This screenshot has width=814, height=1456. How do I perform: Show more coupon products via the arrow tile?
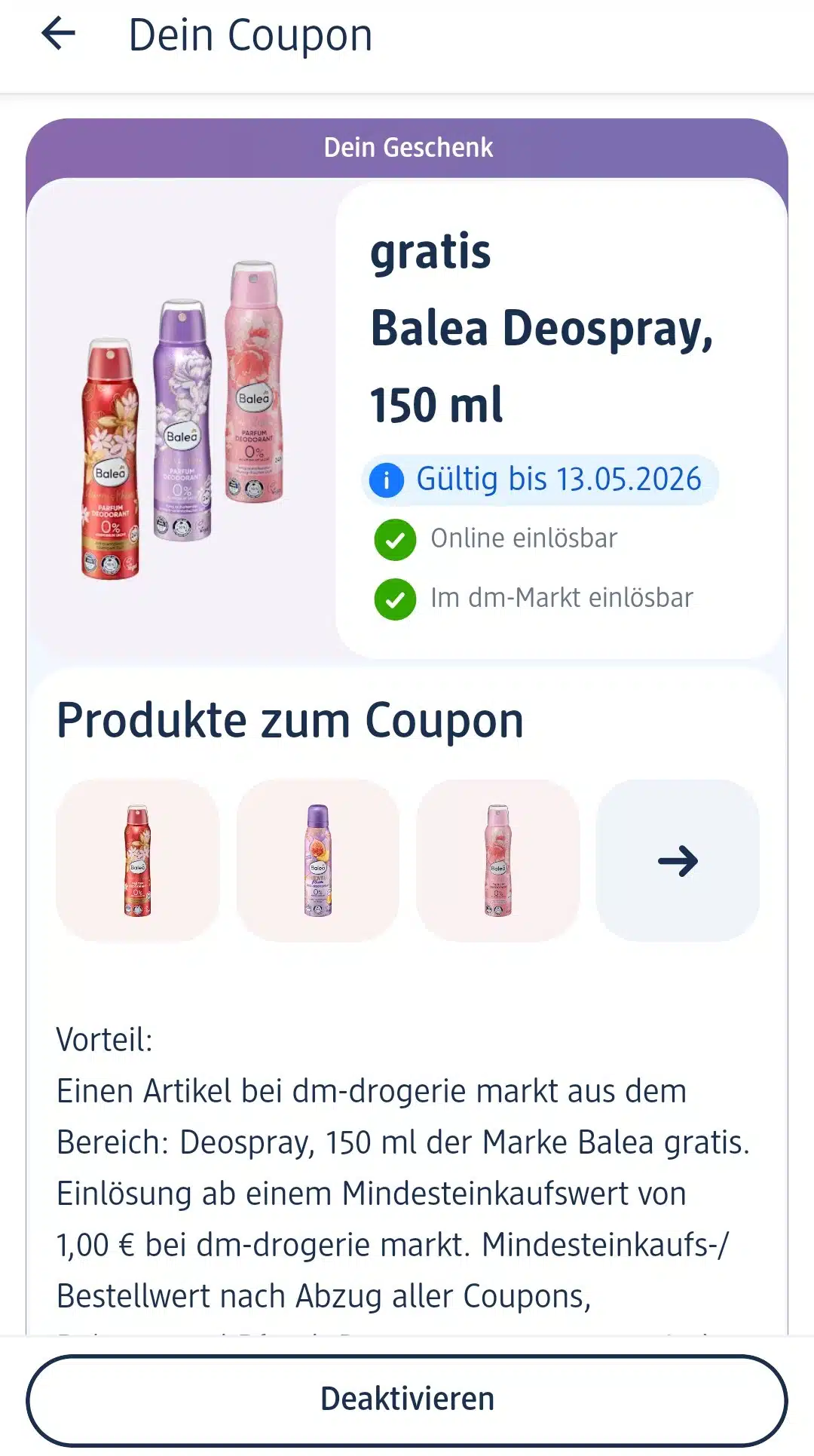click(678, 860)
